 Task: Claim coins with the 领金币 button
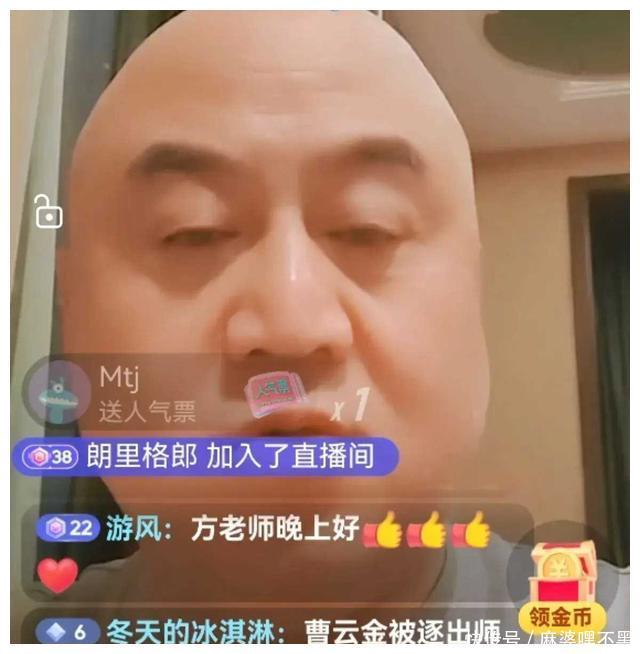pos(562,590)
